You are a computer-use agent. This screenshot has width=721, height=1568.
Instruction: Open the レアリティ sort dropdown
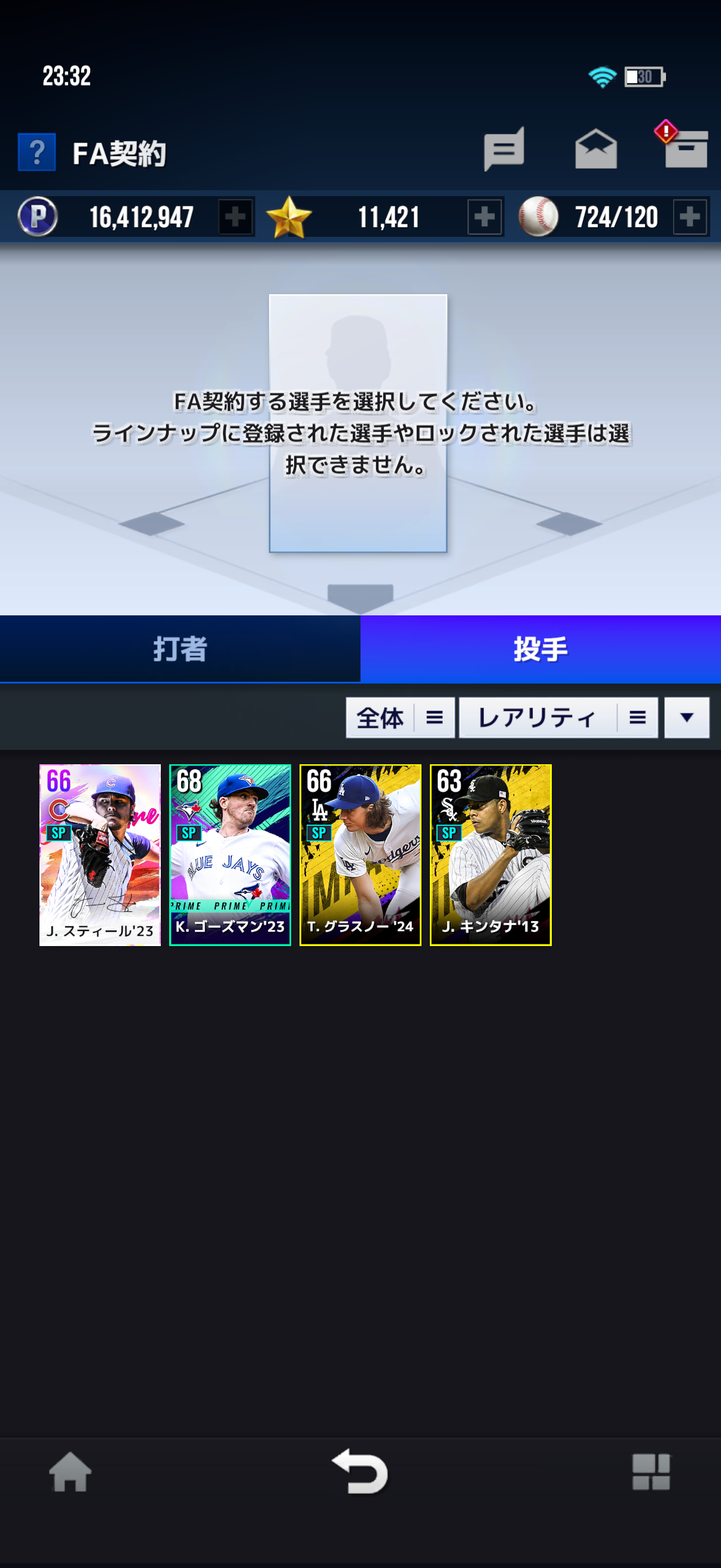click(558, 718)
